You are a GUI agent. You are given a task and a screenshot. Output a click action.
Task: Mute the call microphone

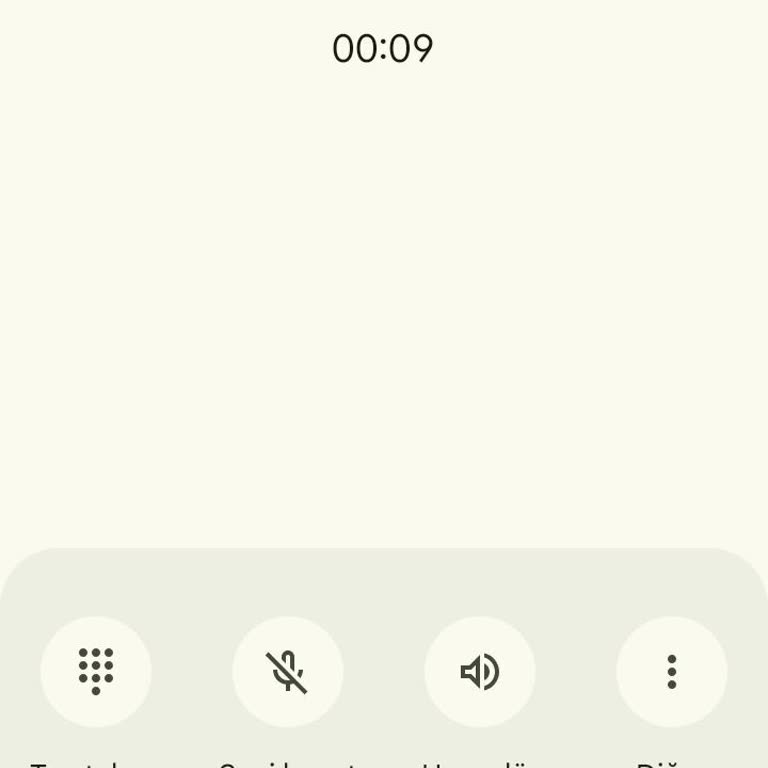point(287,671)
